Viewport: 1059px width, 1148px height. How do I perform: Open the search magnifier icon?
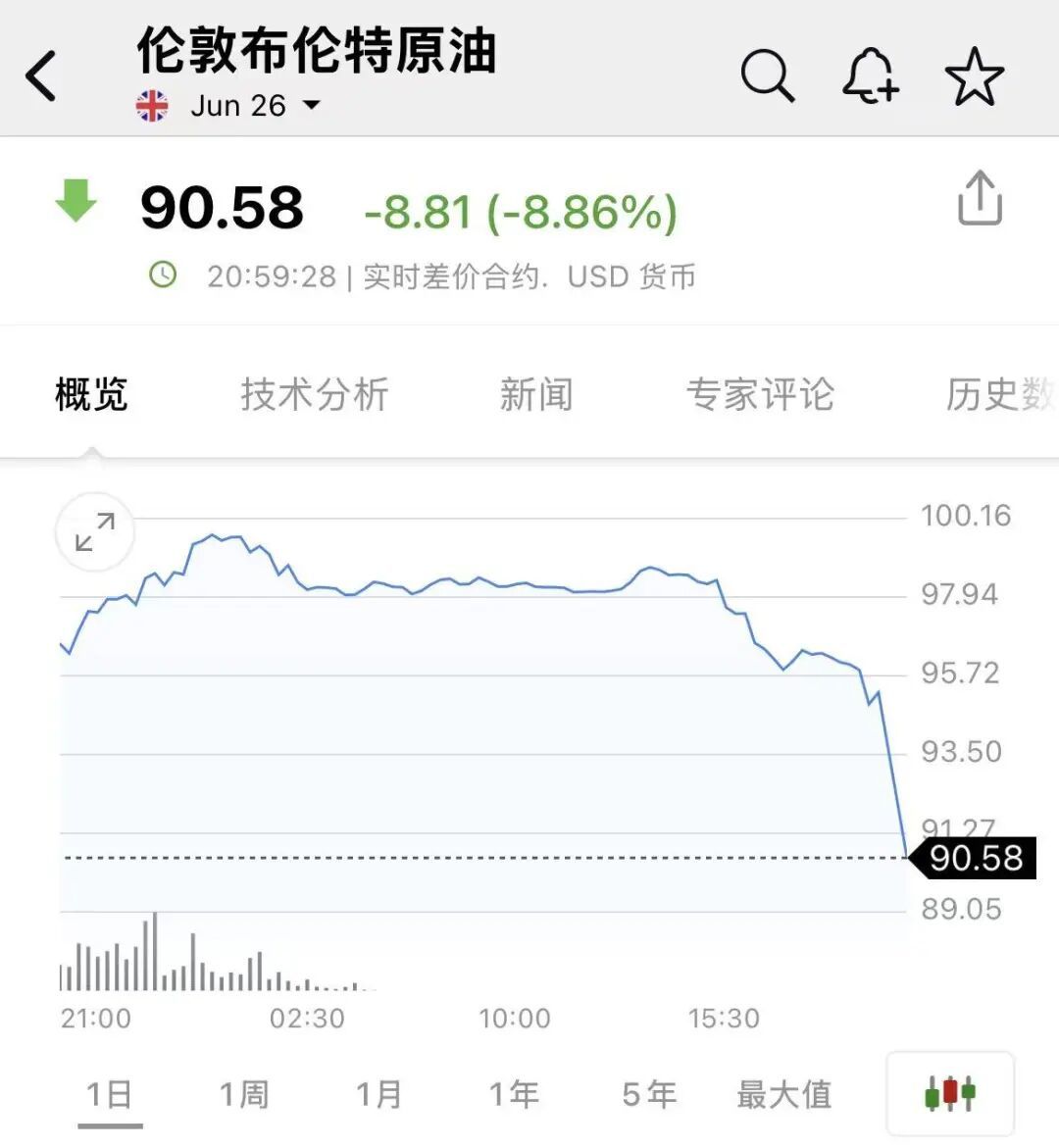pos(767,75)
